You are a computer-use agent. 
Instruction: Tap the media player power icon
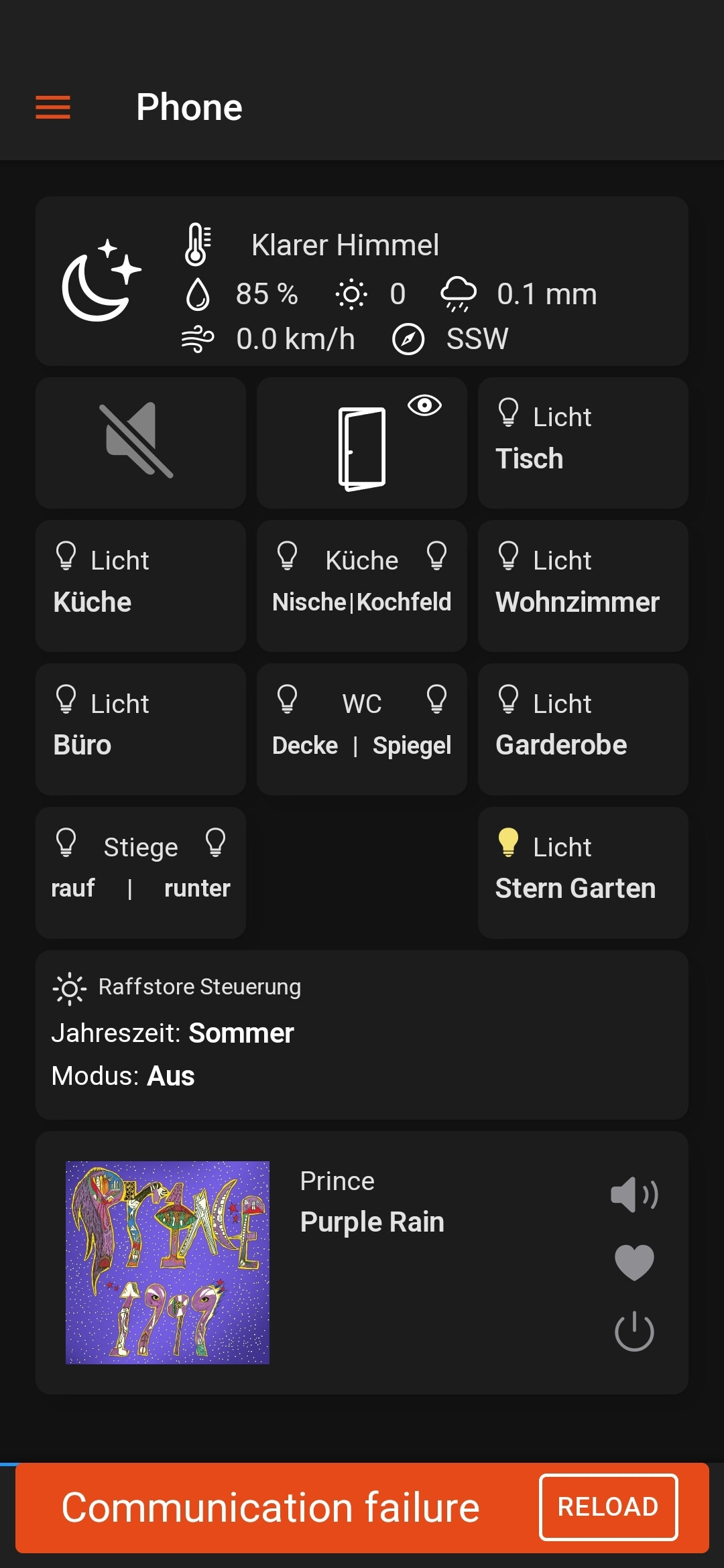[634, 1331]
